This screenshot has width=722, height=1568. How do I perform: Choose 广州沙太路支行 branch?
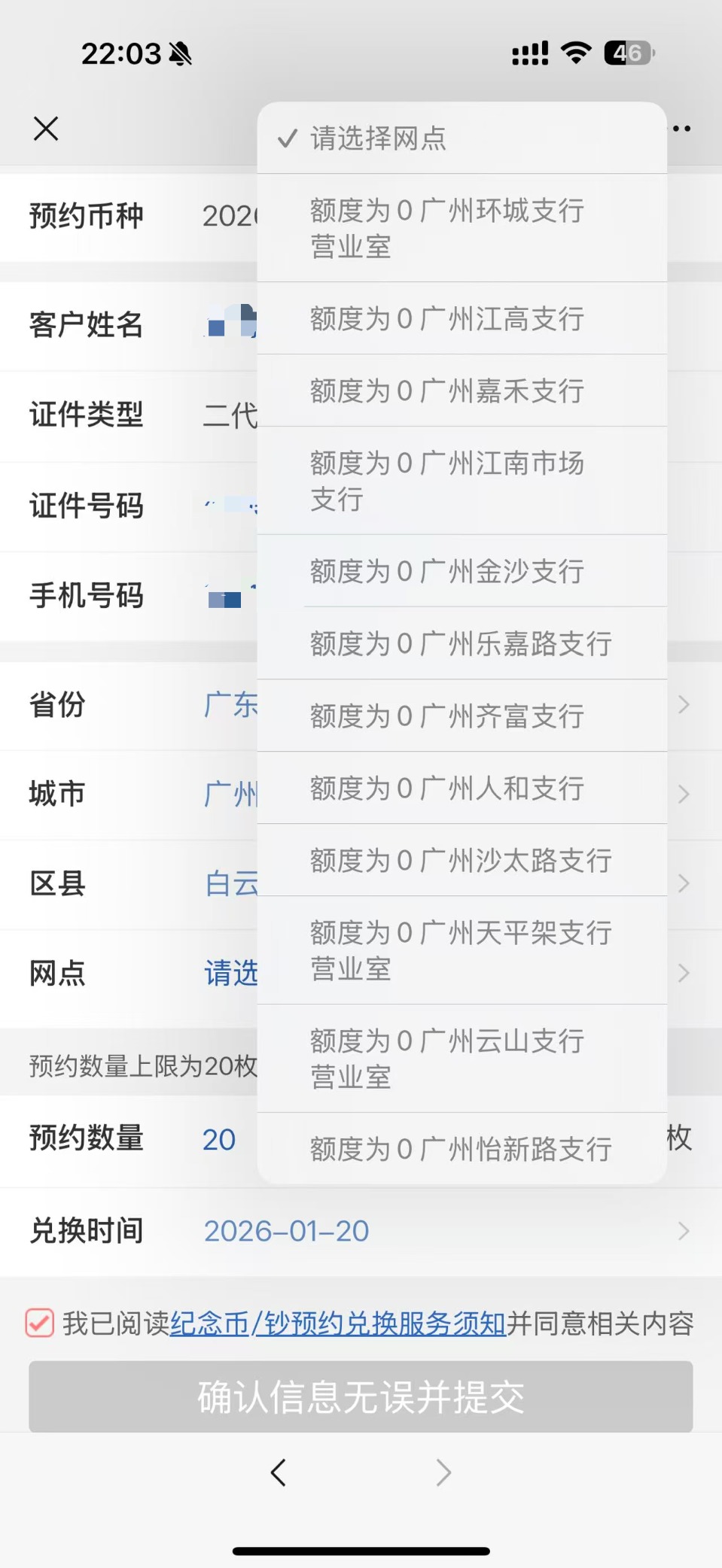tap(461, 861)
